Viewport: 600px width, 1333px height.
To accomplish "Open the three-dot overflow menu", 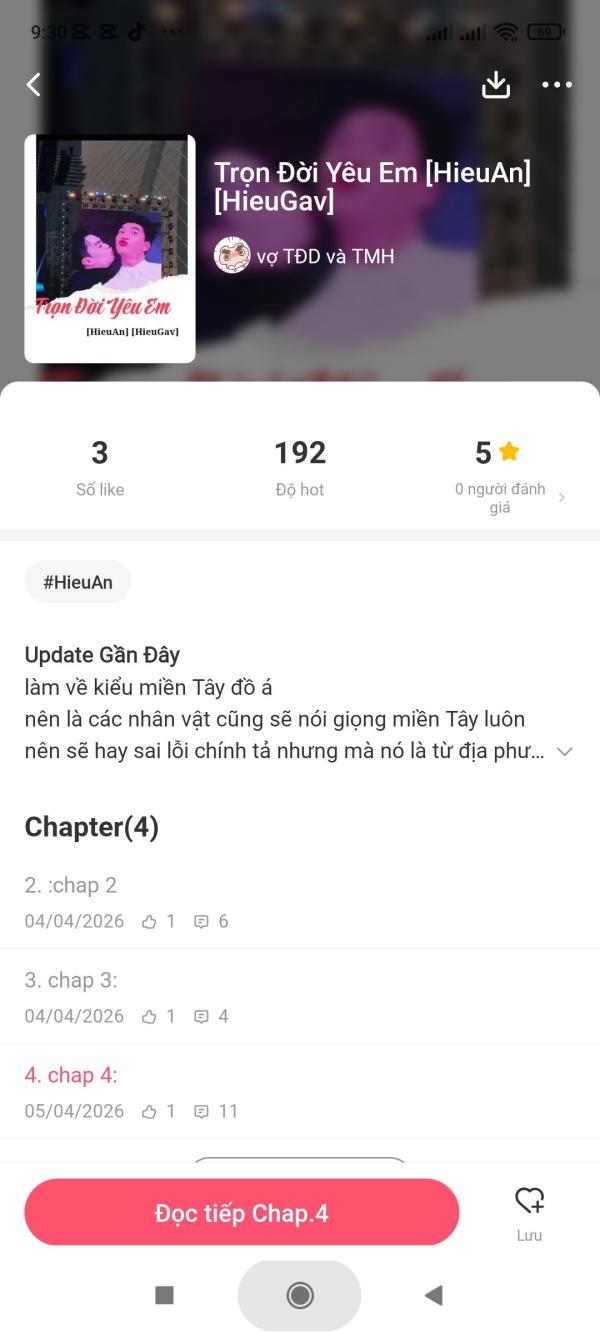I will pos(557,85).
